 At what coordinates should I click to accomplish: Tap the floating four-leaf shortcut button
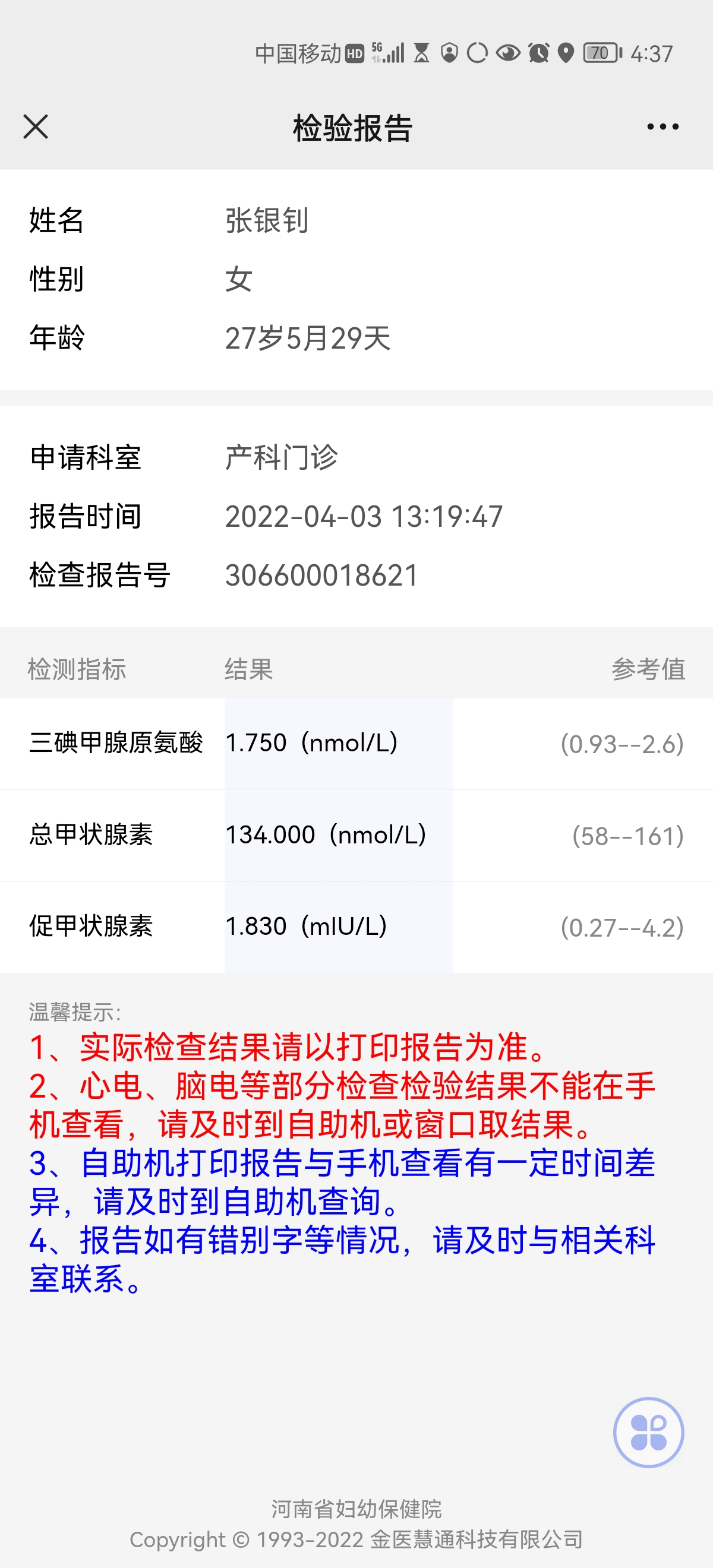(648, 1431)
